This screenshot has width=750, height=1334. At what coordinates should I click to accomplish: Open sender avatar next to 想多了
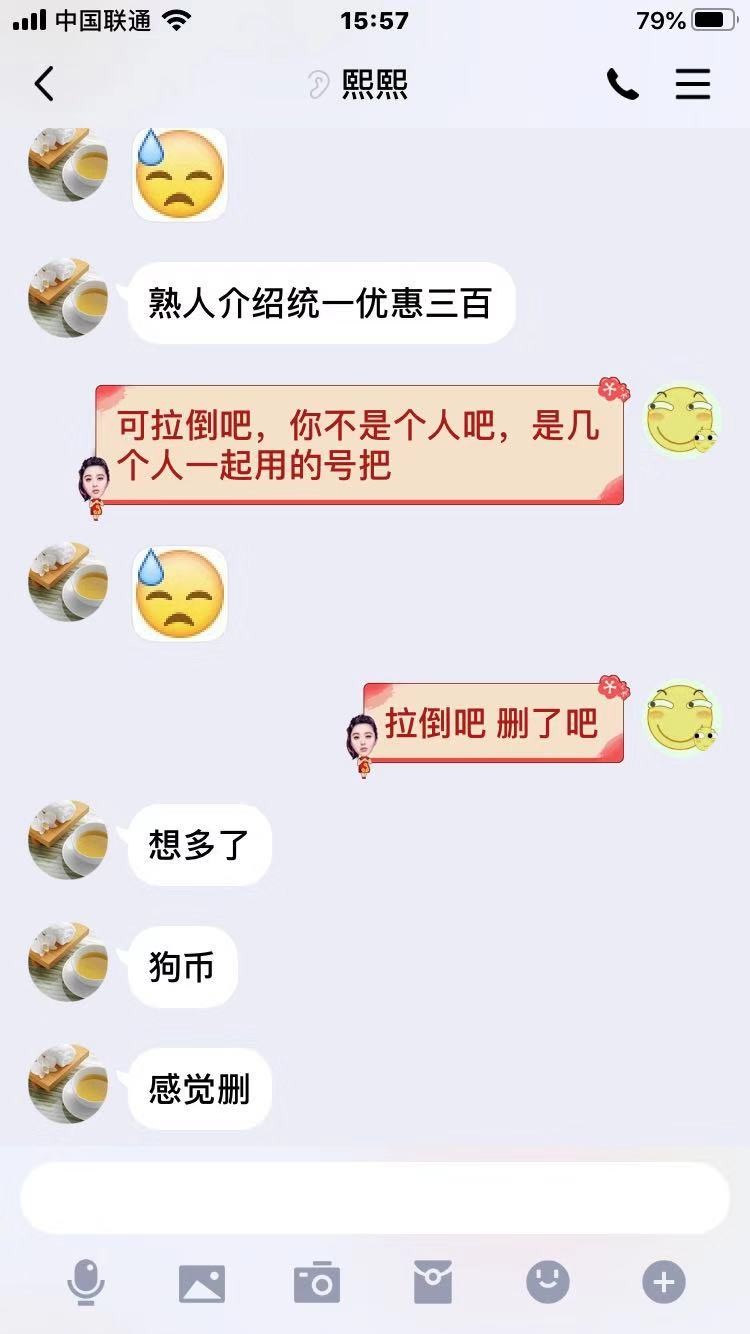tap(68, 840)
